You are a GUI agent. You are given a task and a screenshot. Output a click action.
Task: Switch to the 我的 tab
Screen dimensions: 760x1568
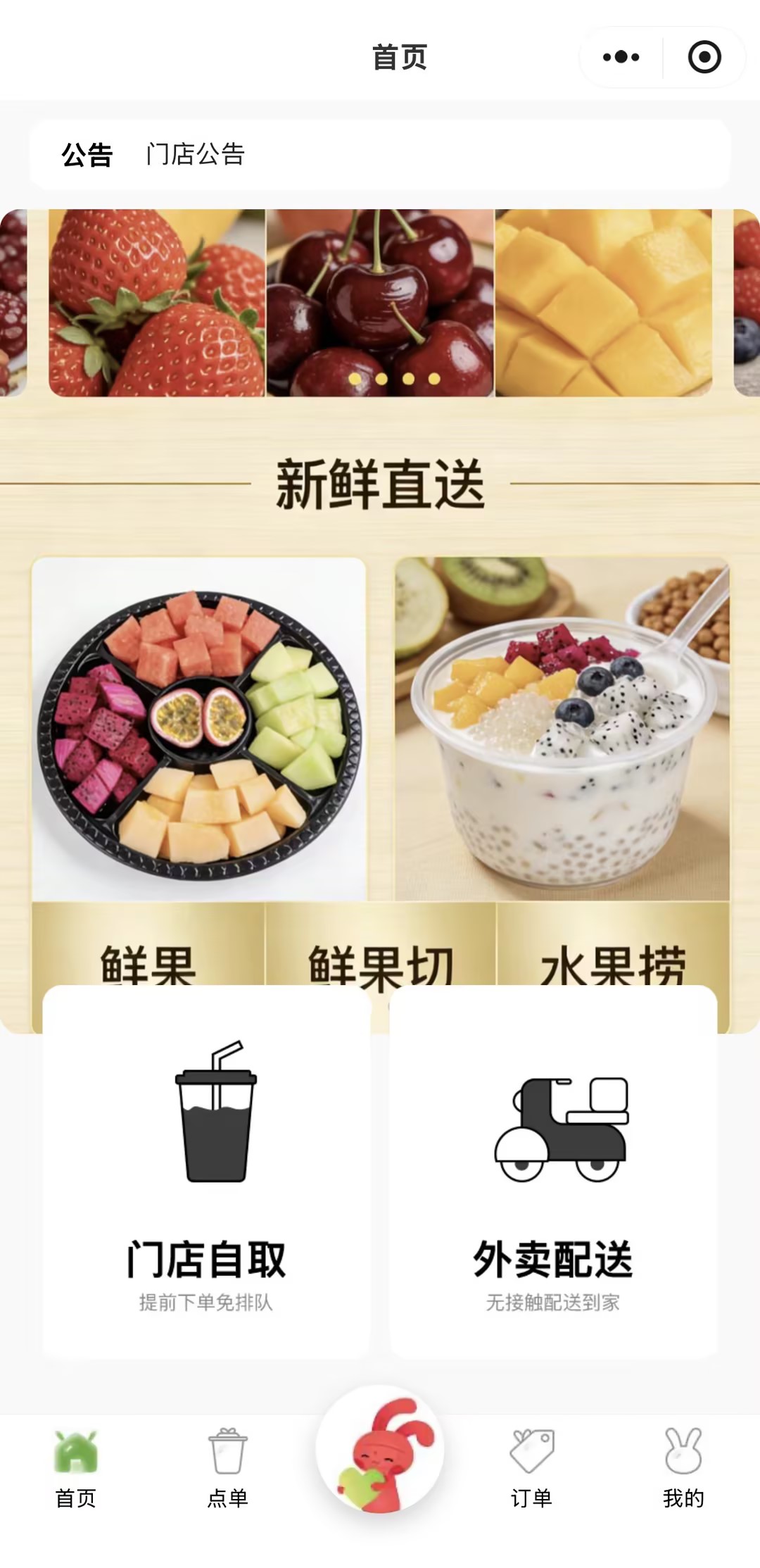coord(684,1469)
